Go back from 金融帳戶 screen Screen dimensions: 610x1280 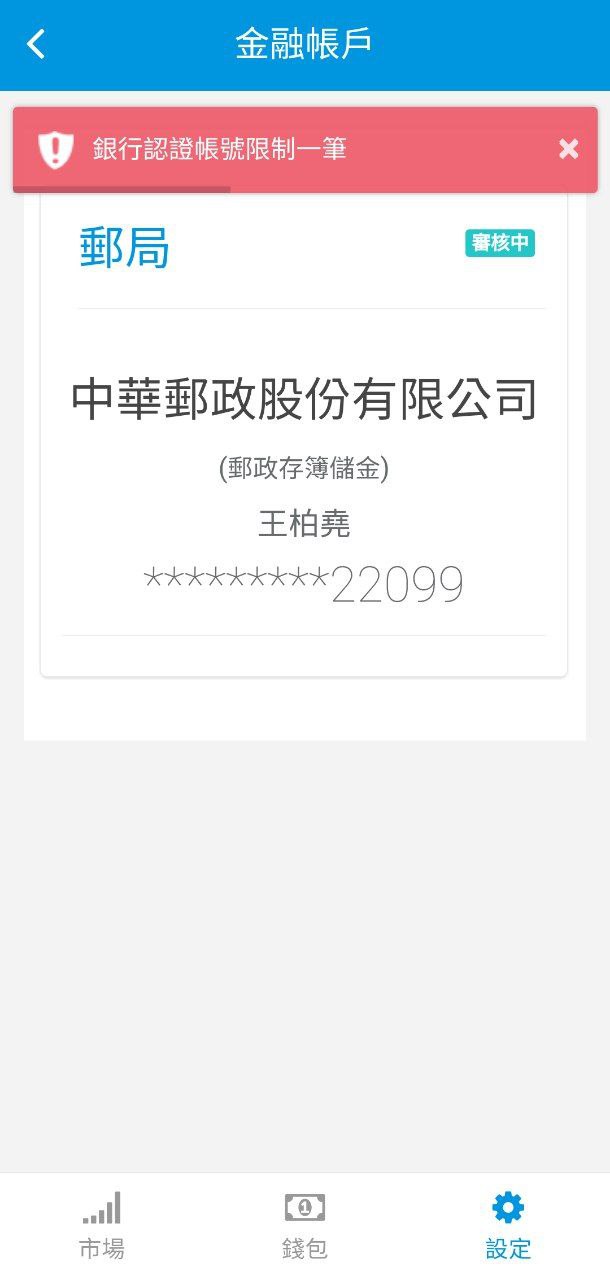36,44
